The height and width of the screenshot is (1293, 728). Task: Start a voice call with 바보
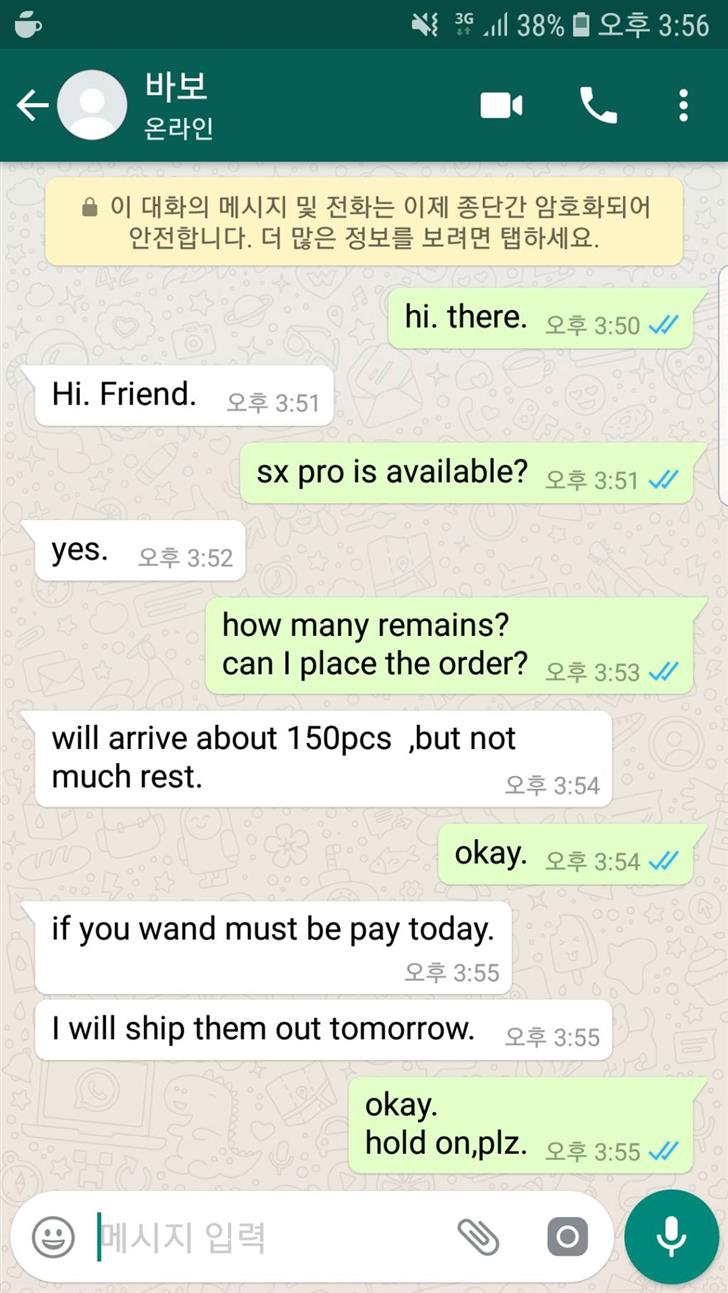(598, 105)
